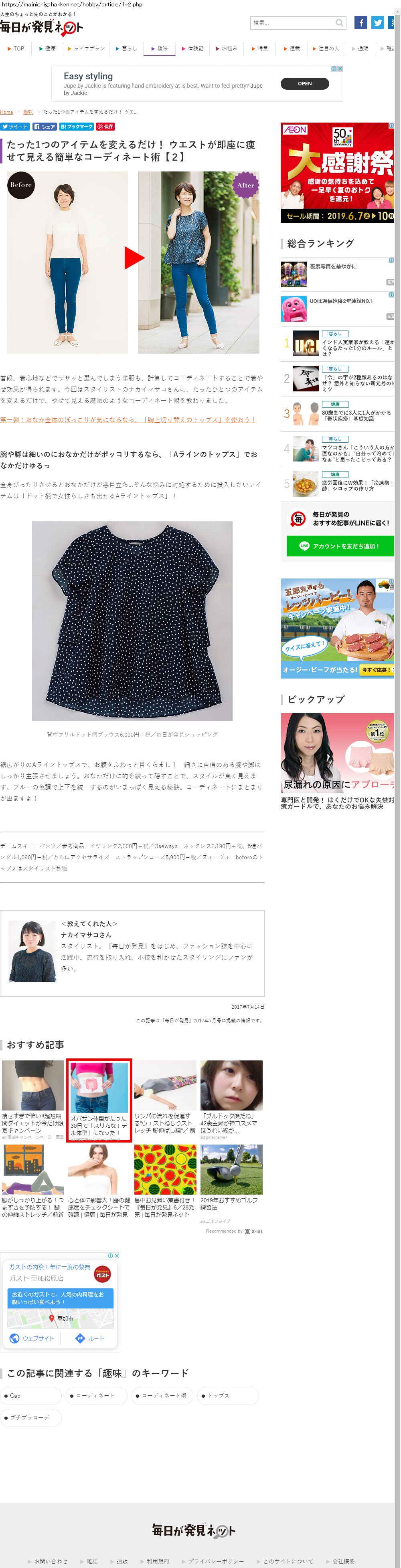Open the Twitter icon in the header

coord(378,23)
